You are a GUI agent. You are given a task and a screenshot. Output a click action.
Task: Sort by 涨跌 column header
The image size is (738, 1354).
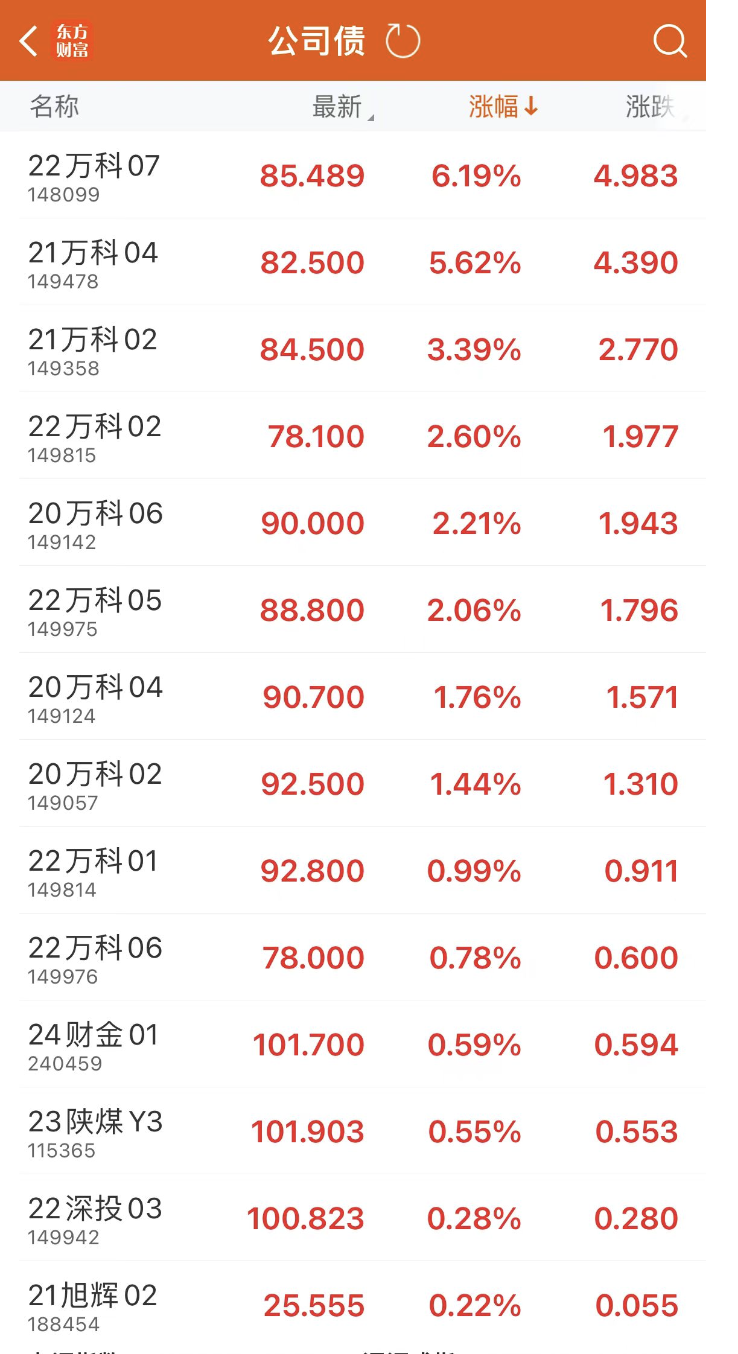point(650,107)
